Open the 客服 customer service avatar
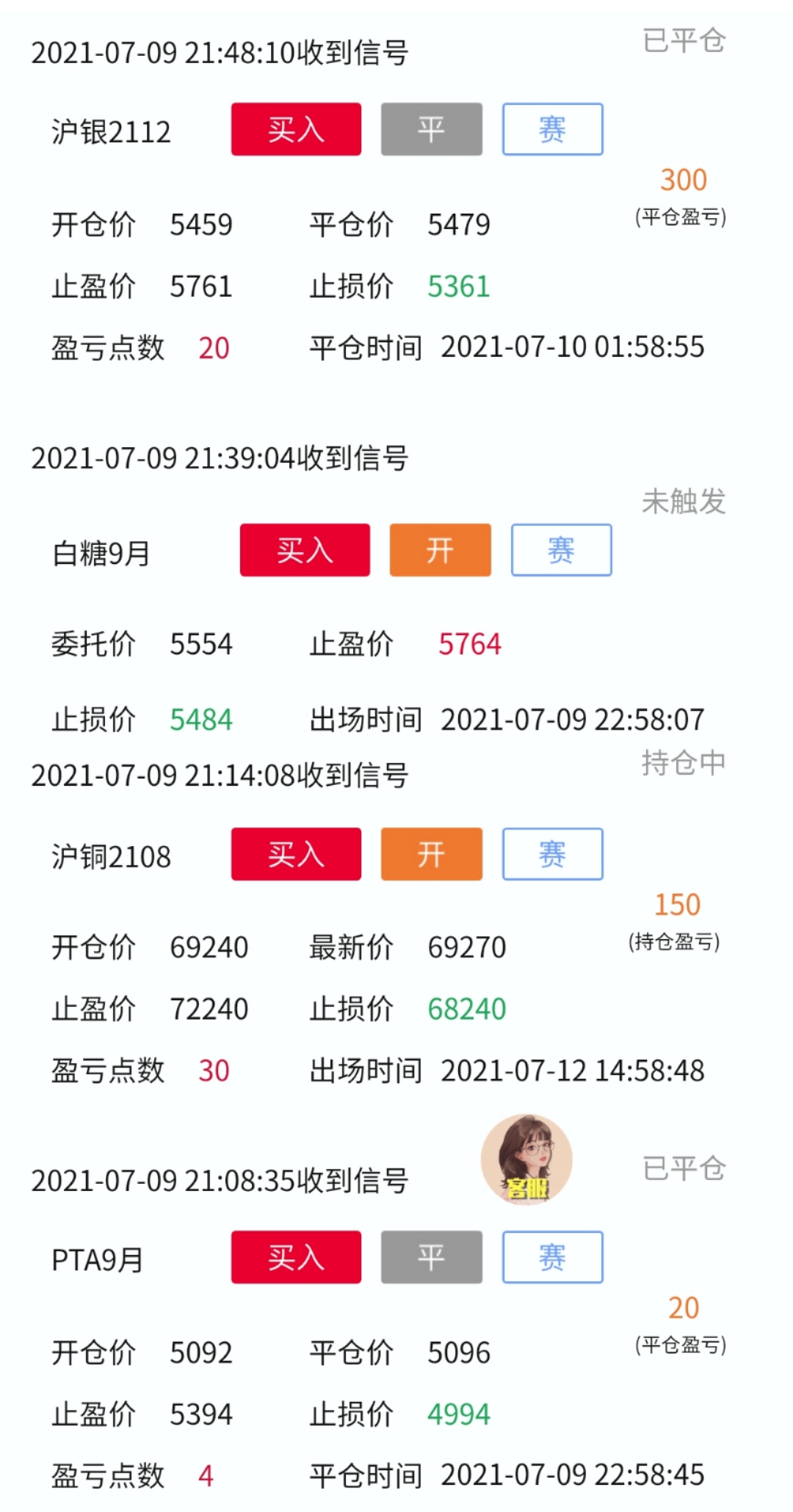This screenshot has height=1512, width=793. [x=526, y=1160]
